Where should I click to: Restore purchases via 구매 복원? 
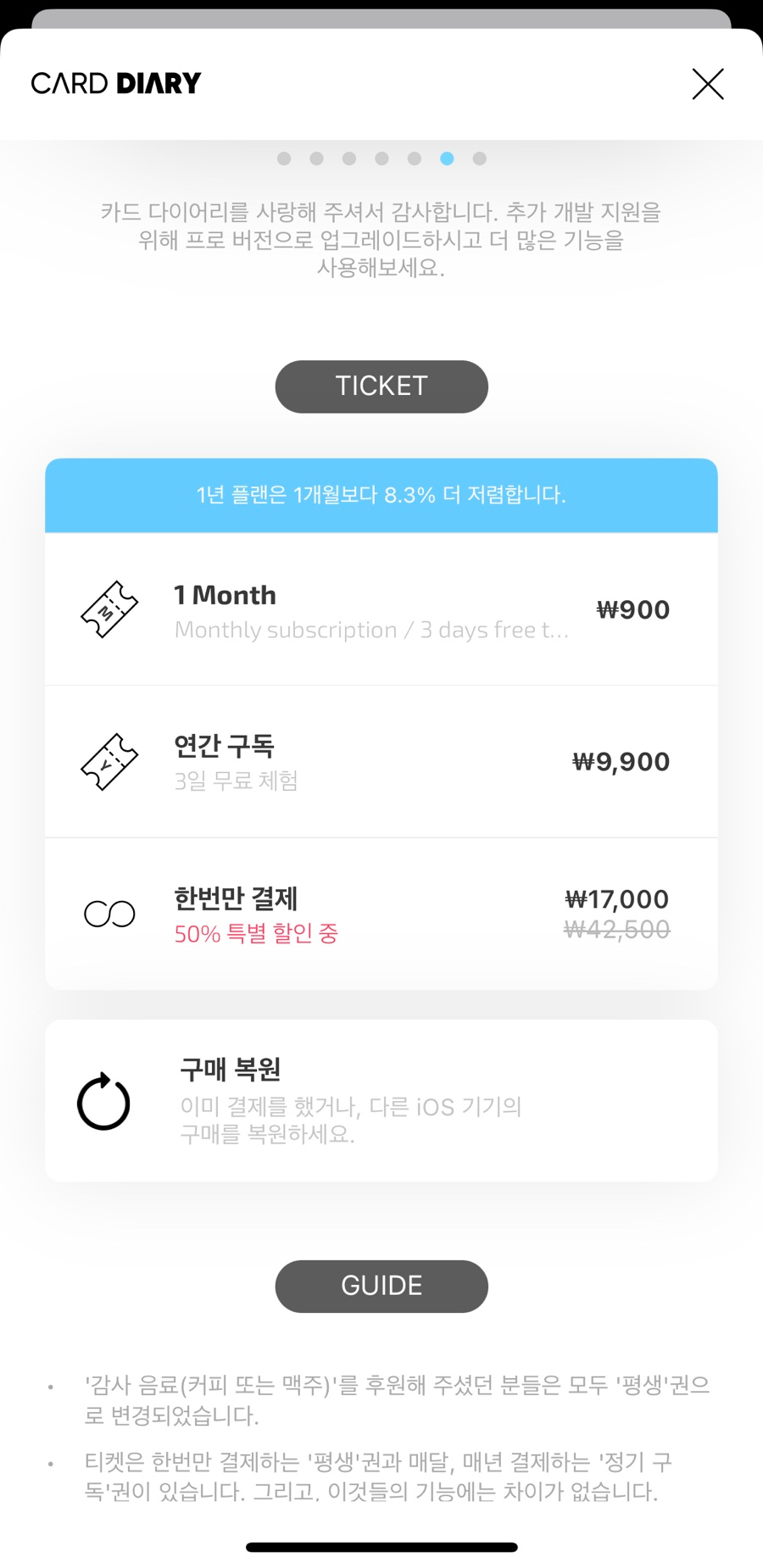click(381, 1100)
